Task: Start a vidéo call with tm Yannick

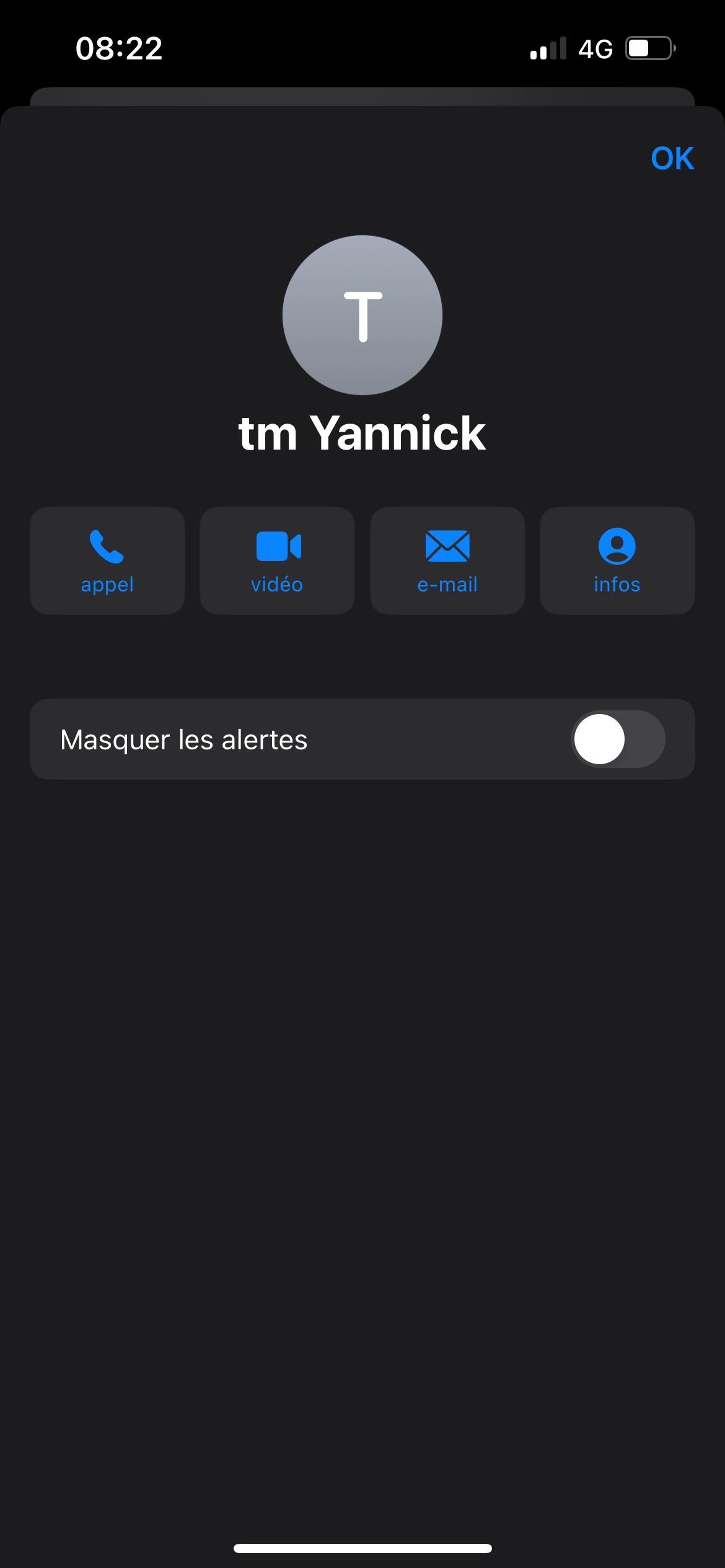Action: click(277, 560)
